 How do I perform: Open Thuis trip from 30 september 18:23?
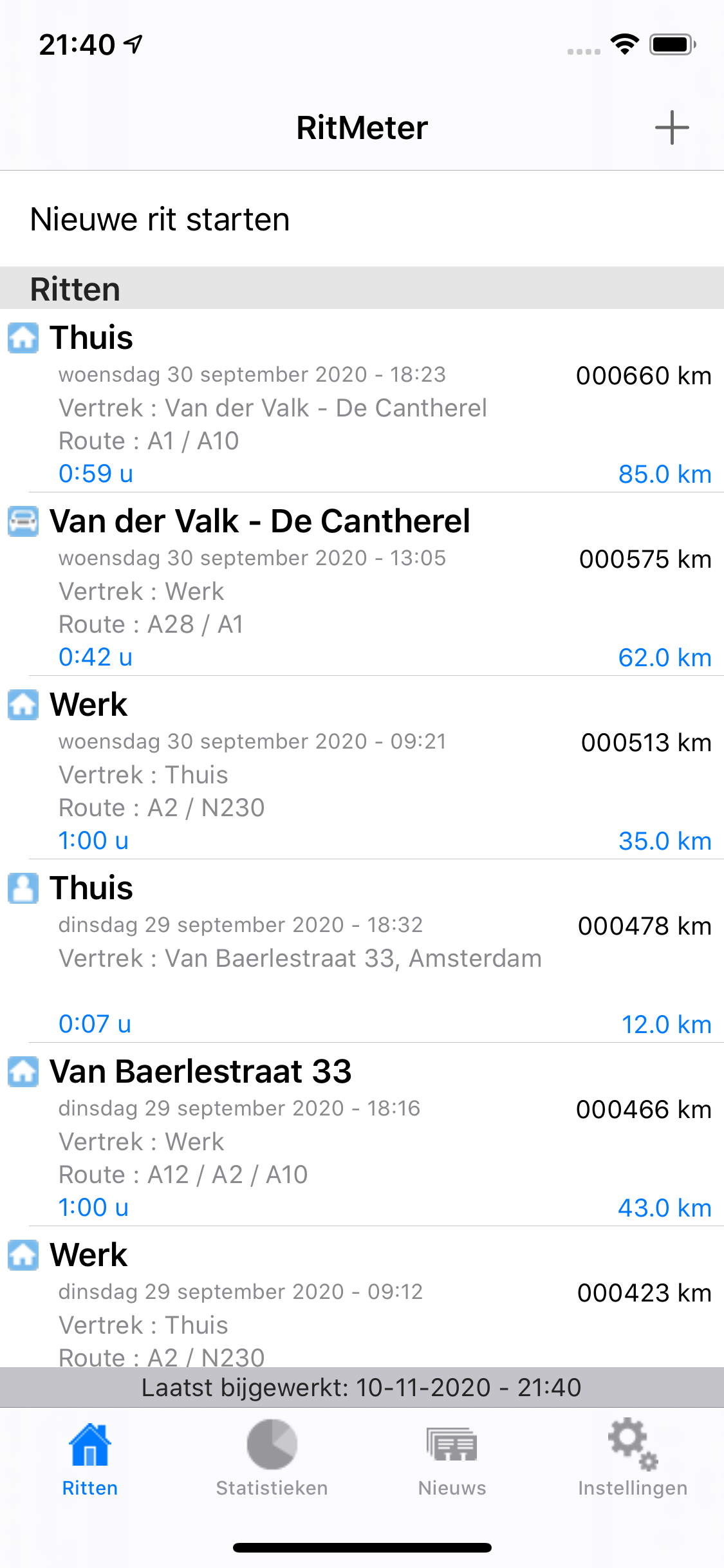(x=362, y=400)
